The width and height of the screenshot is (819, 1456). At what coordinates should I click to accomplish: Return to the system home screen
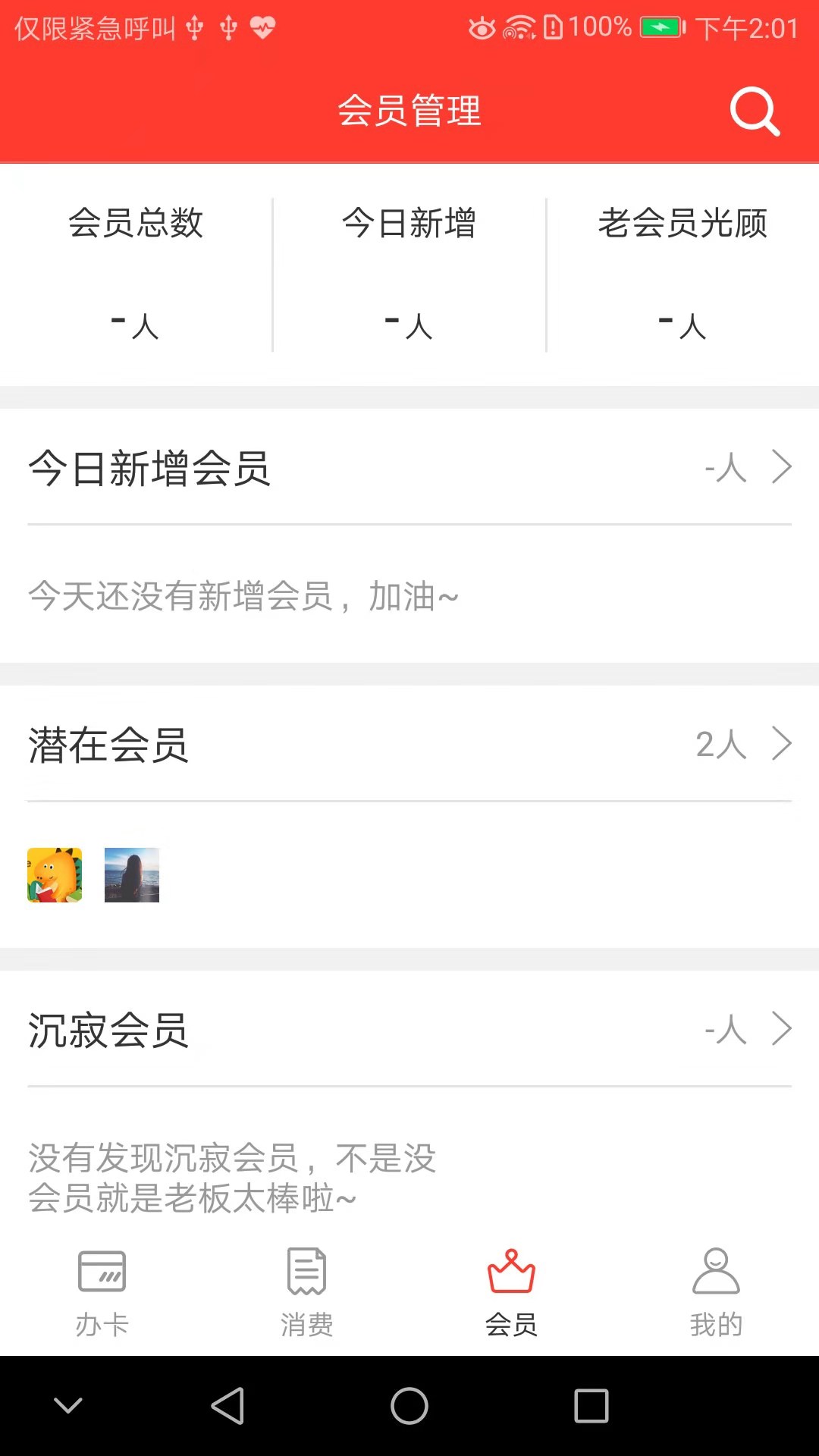[409, 1406]
